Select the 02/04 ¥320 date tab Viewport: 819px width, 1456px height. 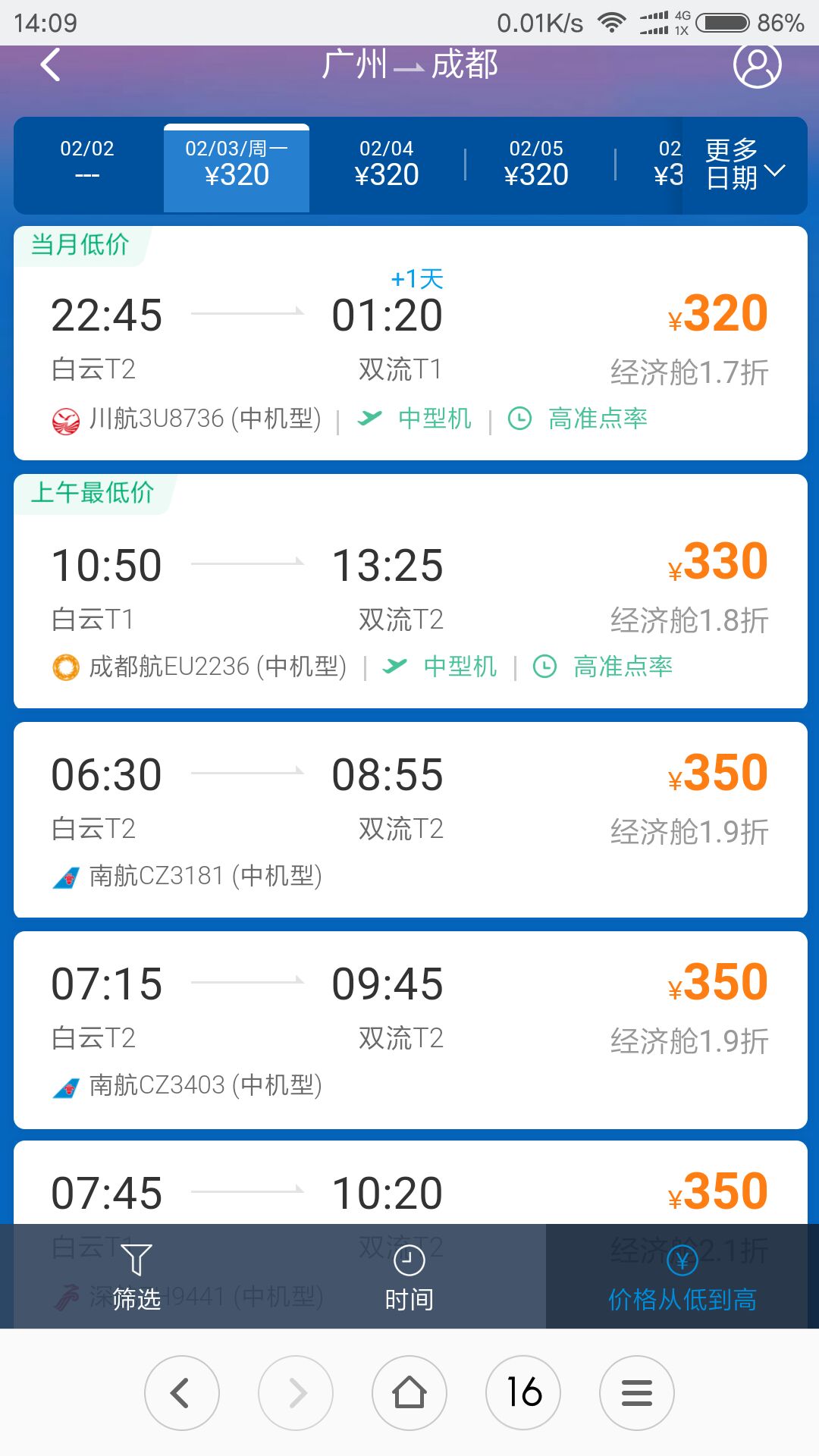click(387, 164)
